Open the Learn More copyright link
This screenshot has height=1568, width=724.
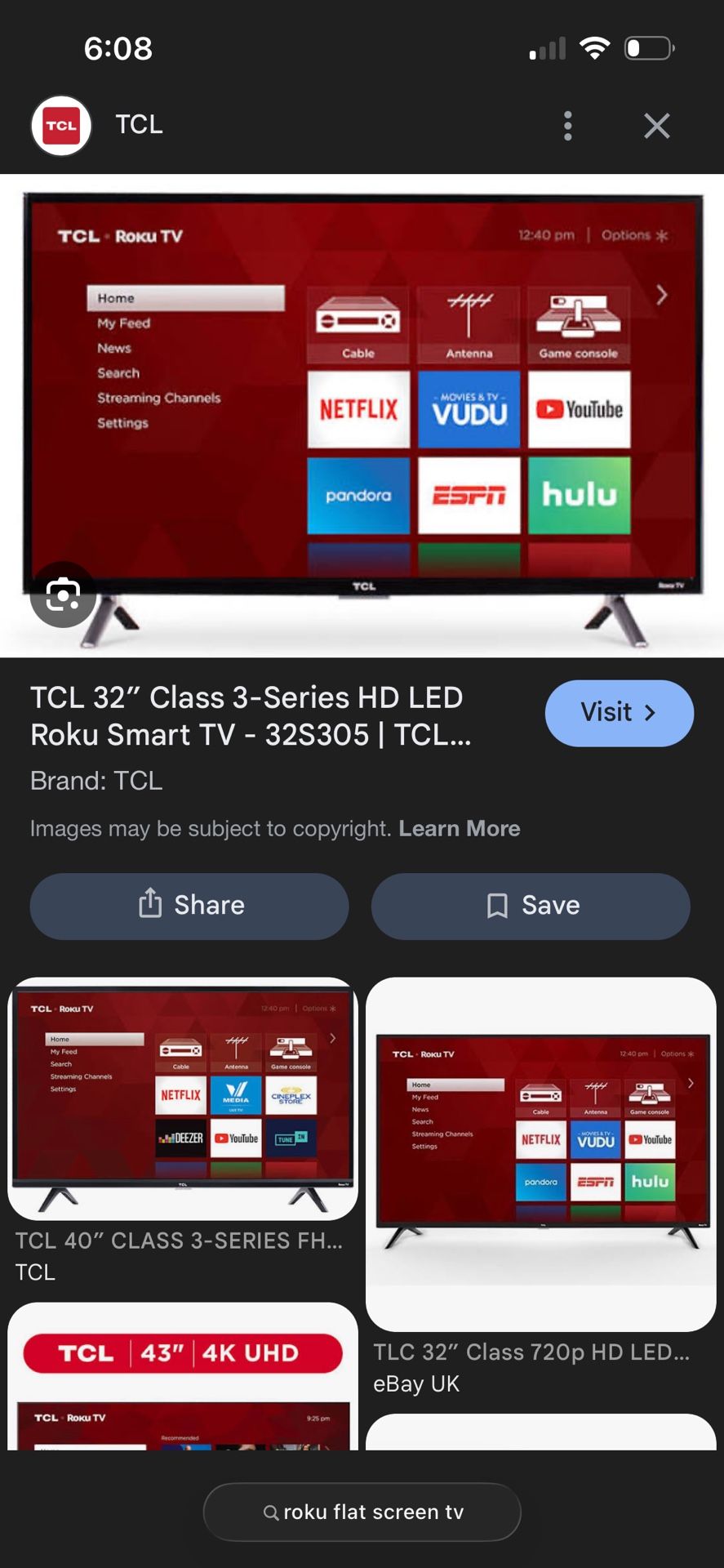point(459,828)
